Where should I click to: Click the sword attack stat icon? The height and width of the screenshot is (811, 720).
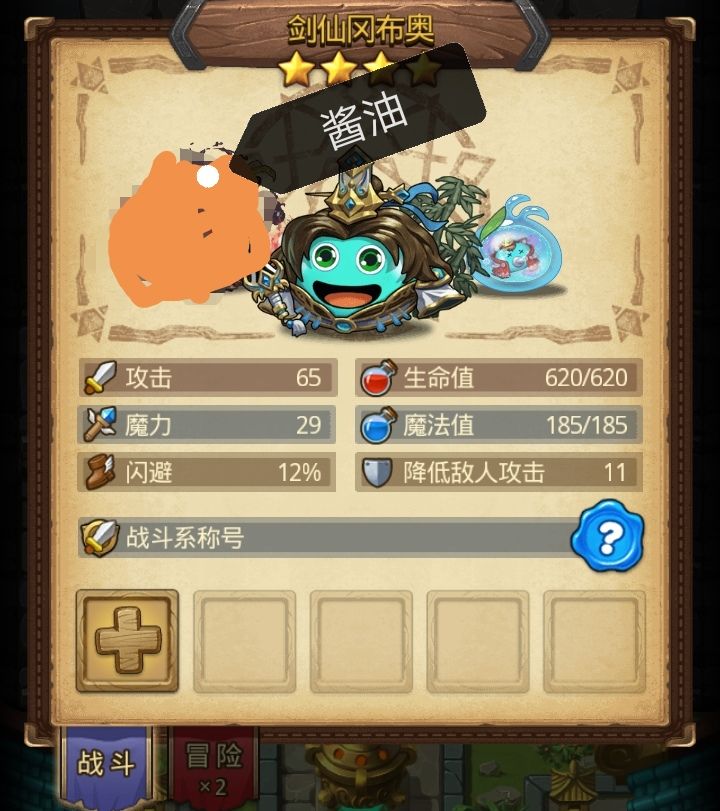[x=94, y=378]
